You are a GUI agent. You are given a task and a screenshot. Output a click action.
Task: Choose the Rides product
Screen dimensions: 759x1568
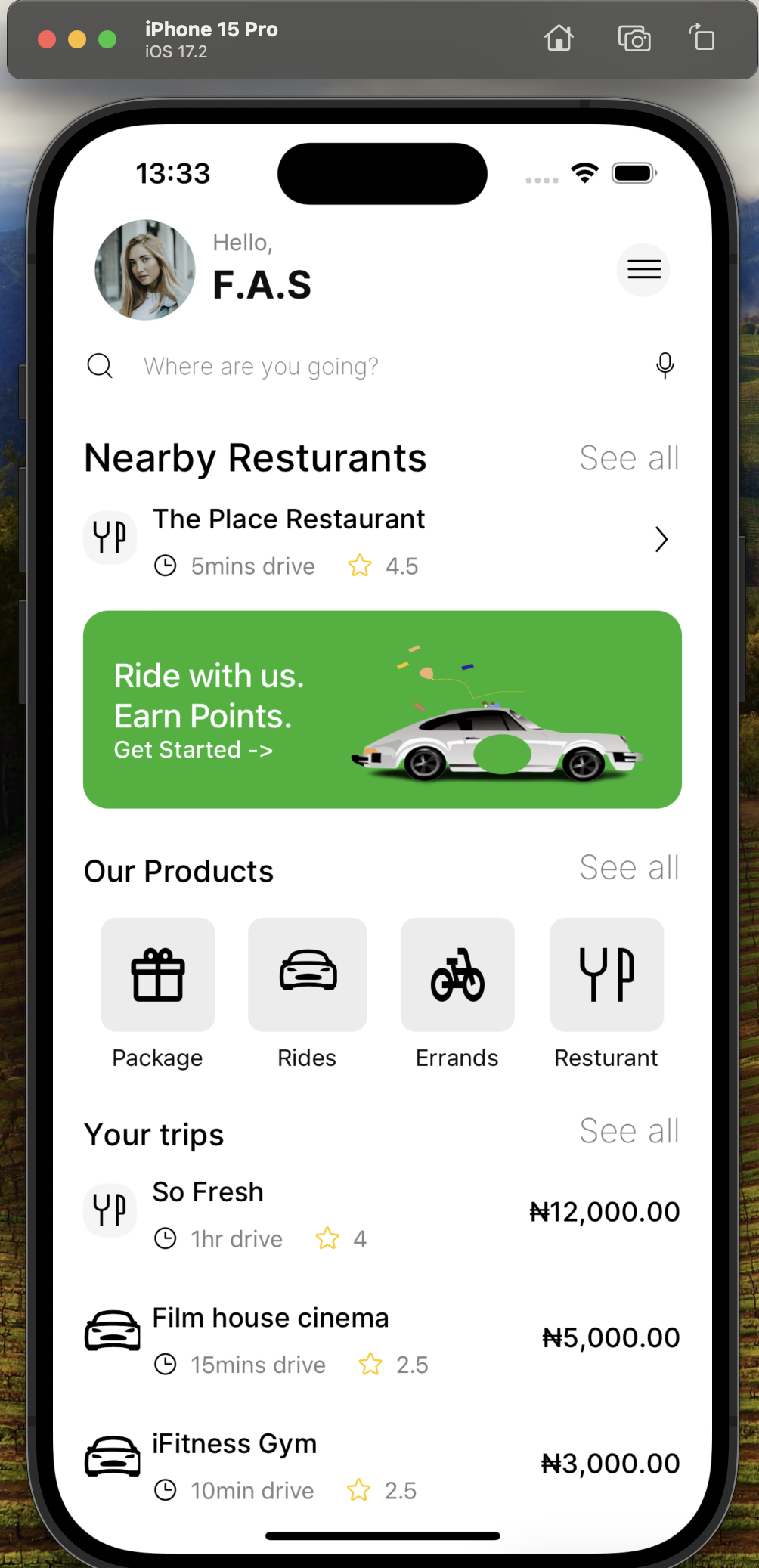click(x=307, y=975)
